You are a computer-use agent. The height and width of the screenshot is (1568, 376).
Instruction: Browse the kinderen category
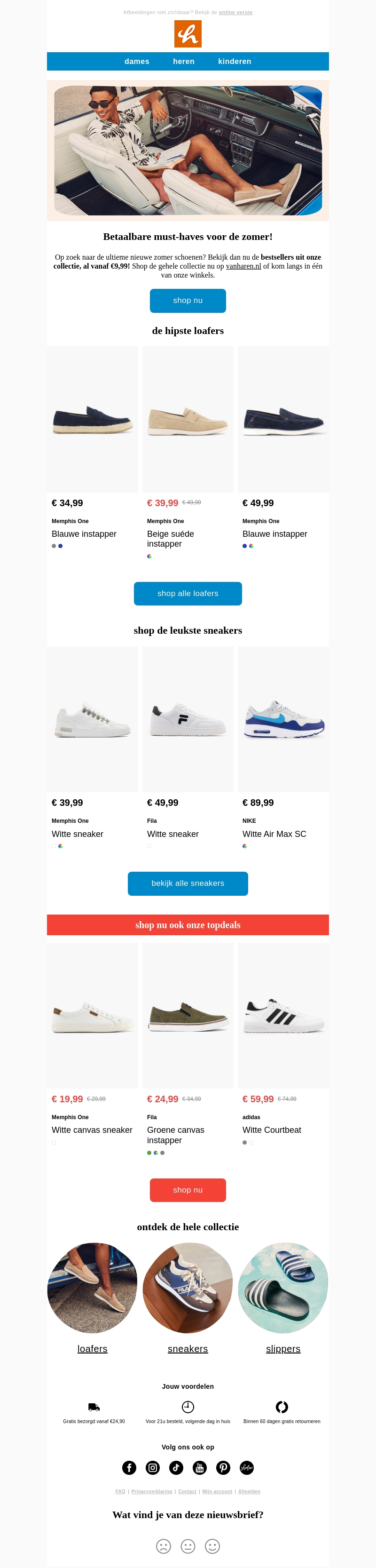pyautogui.click(x=234, y=62)
